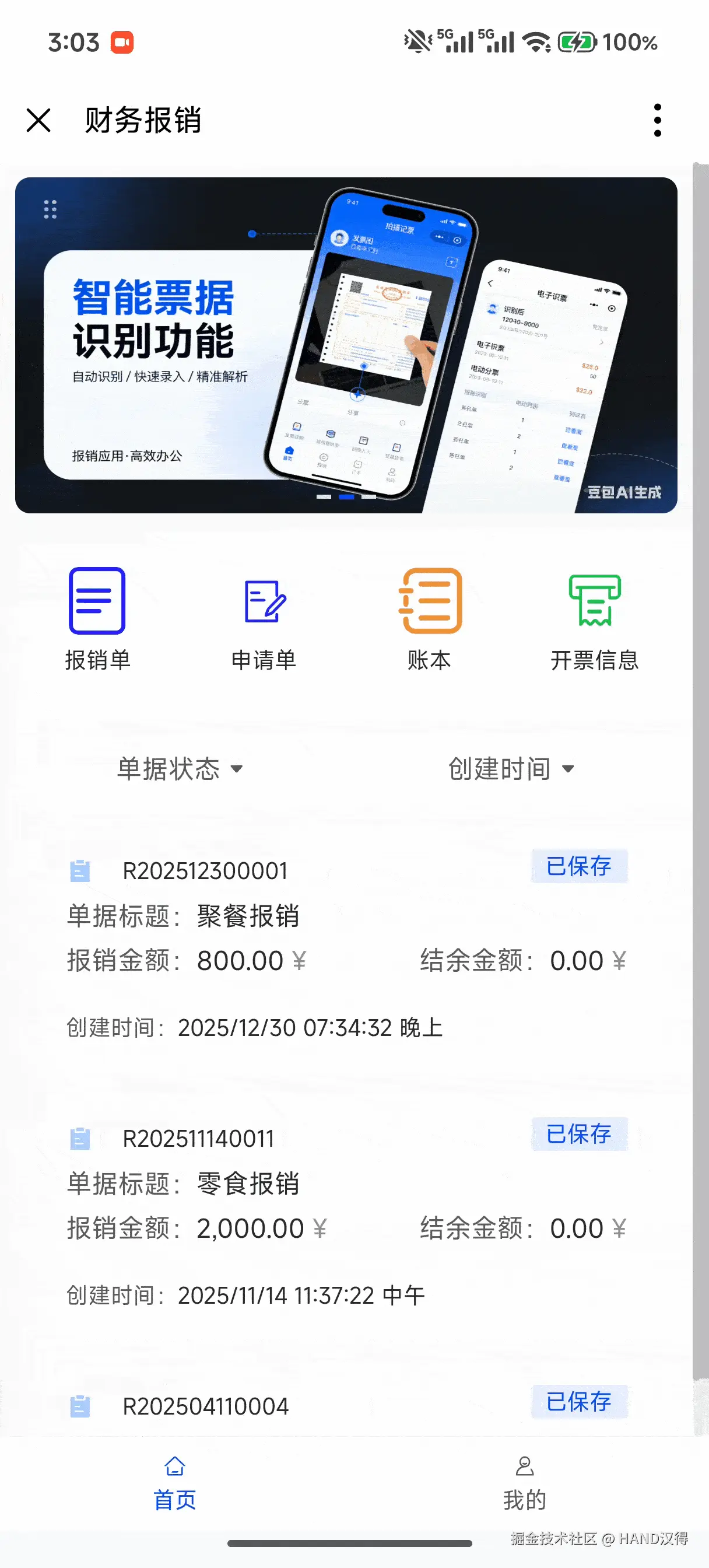Close the 财务报销 page
The height and width of the screenshot is (1568, 709).
[38, 120]
